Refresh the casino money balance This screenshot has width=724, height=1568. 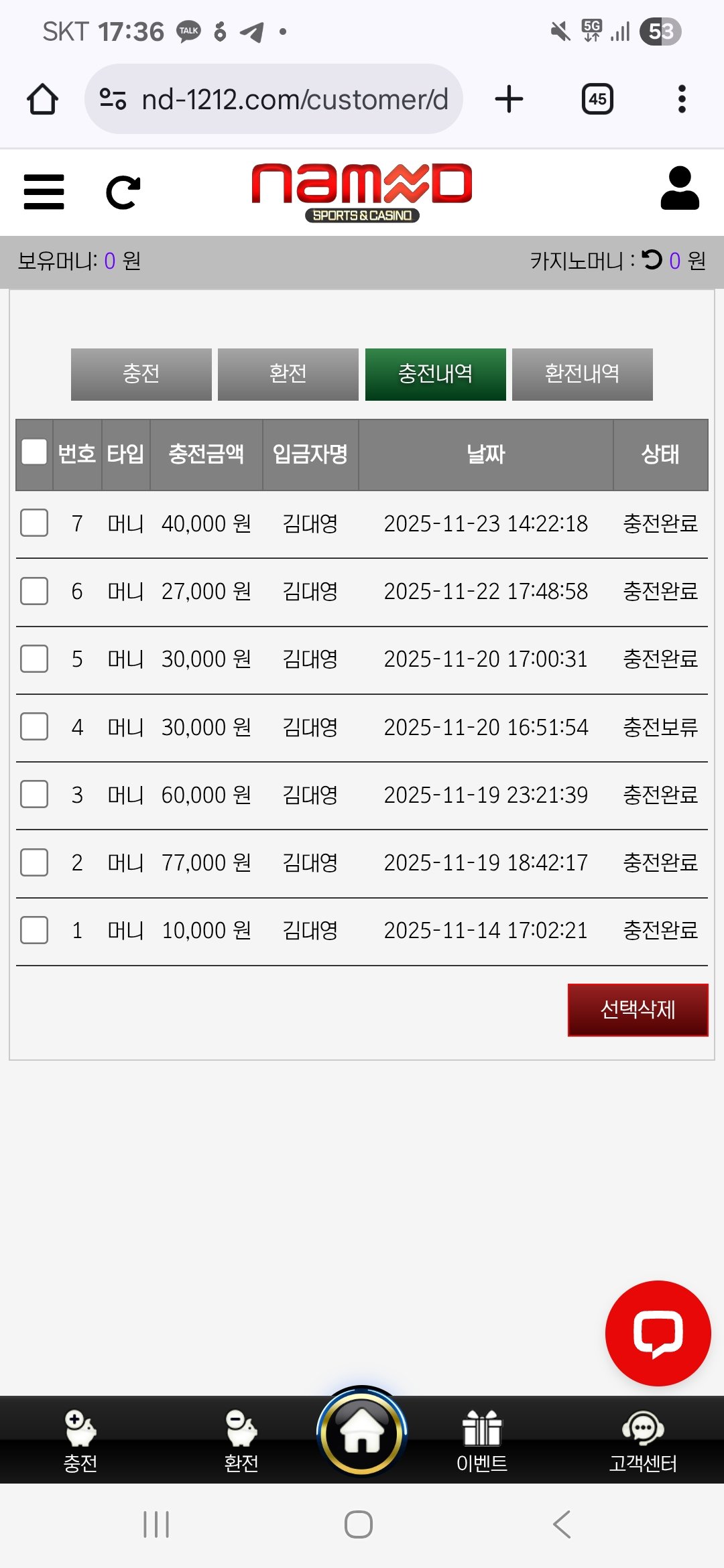(652, 259)
